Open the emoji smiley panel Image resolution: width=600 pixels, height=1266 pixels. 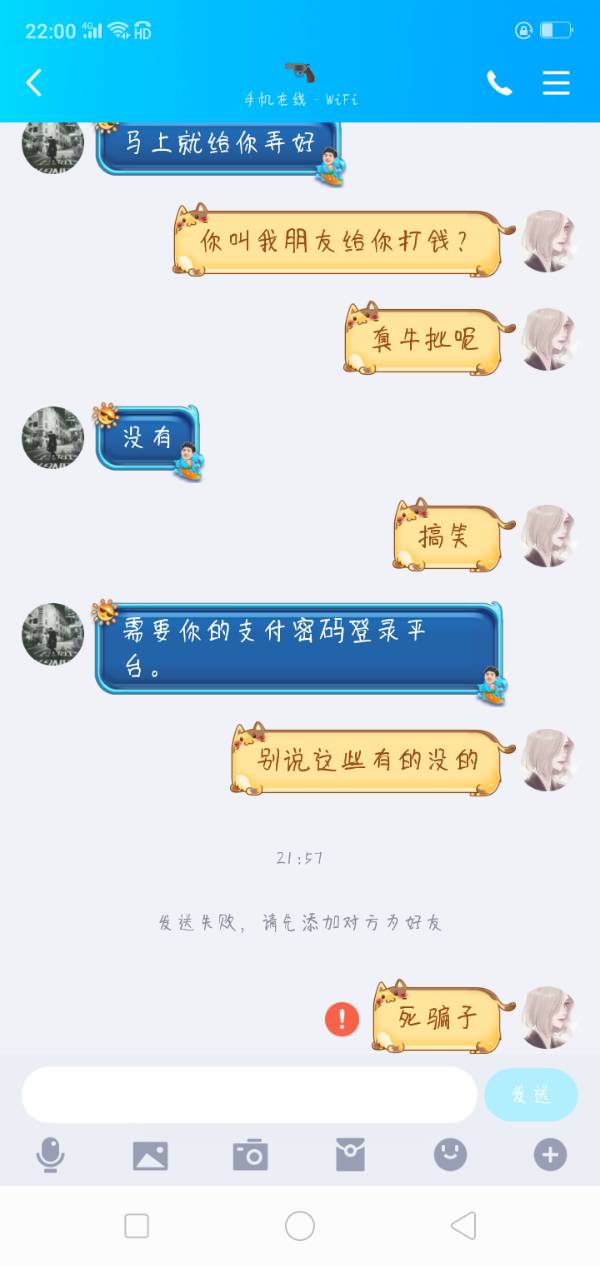pos(450,1155)
